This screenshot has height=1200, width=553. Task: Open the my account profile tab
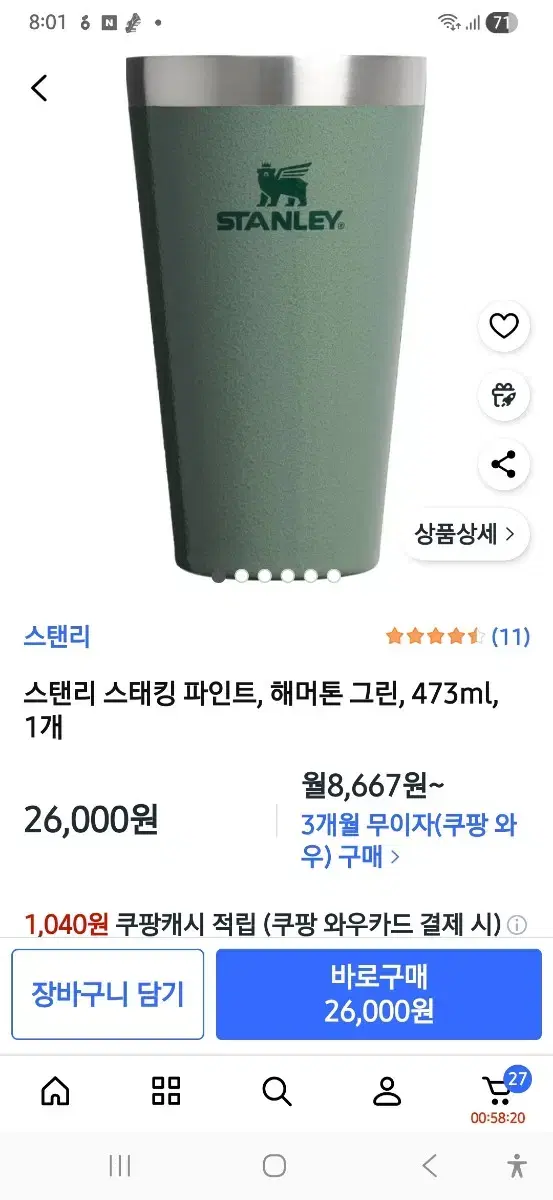tap(386, 1091)
